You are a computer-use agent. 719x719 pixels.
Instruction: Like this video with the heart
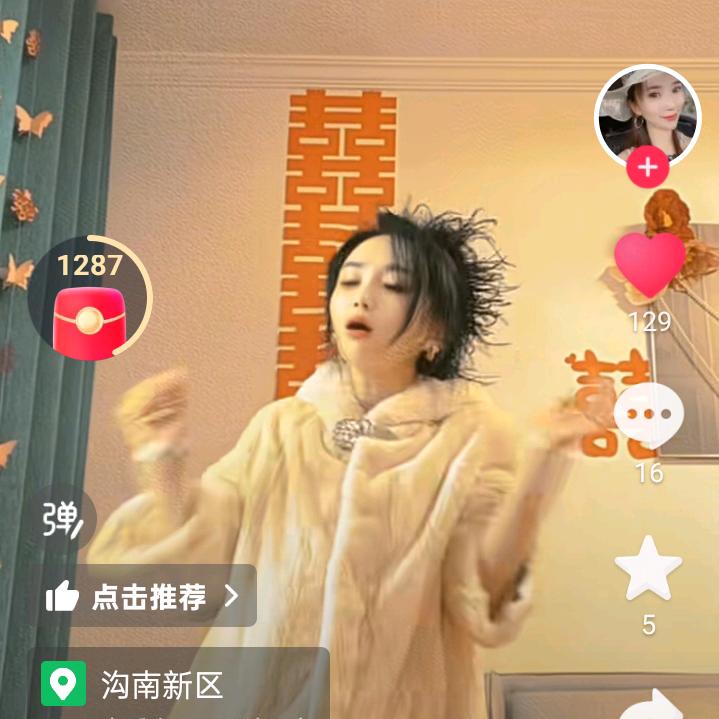click(649, 265)
